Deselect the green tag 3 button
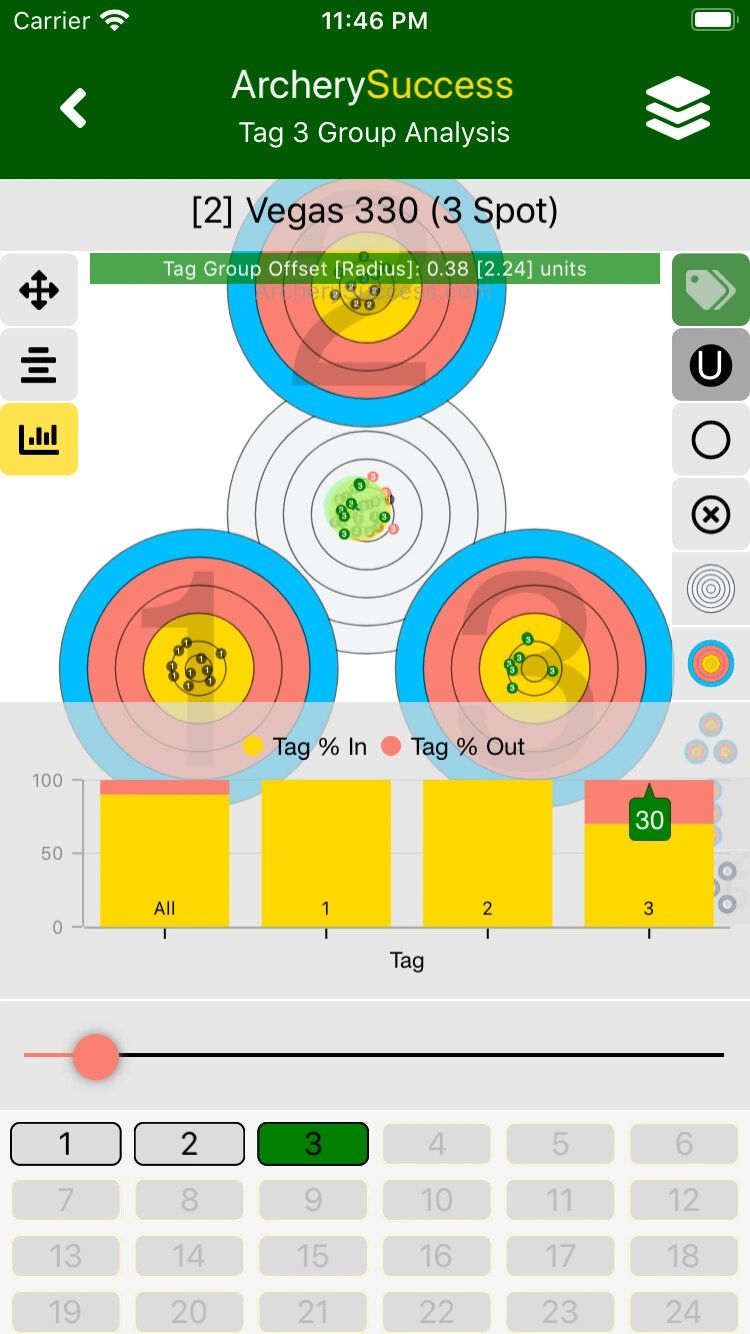 tap(313, 1144)
